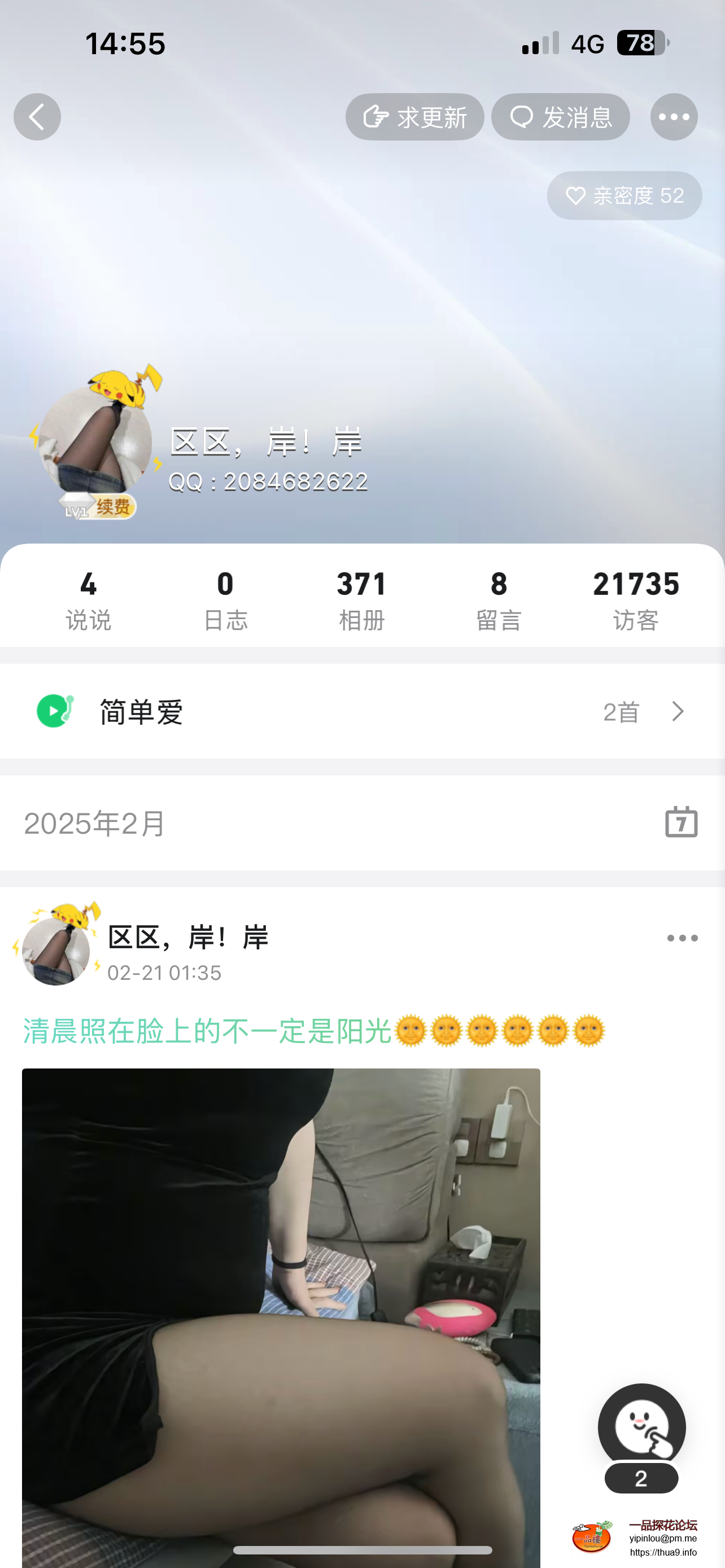Tap the 求更新 button
Image resolution: width=725 pixels, height=1568 pixels.
pos(414,117)
